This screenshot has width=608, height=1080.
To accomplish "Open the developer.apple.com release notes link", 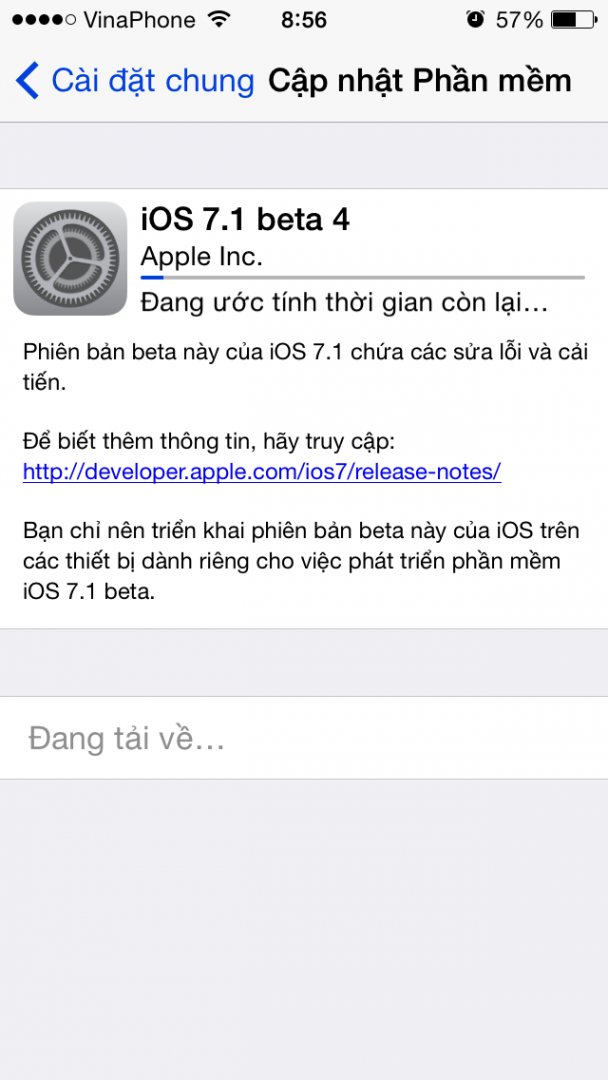I will pos(262,472).
